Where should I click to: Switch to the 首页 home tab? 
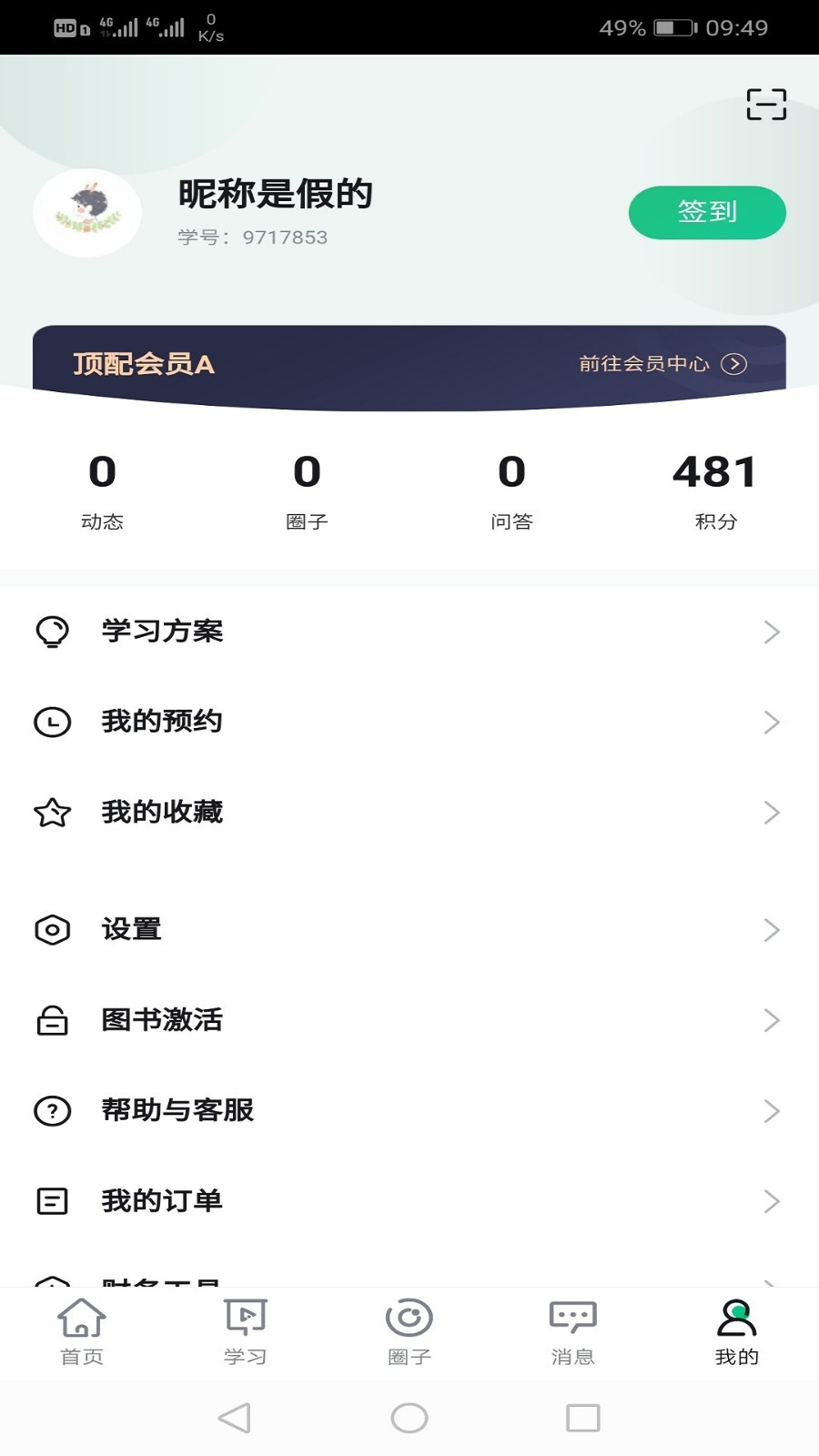pos(82,1332)
